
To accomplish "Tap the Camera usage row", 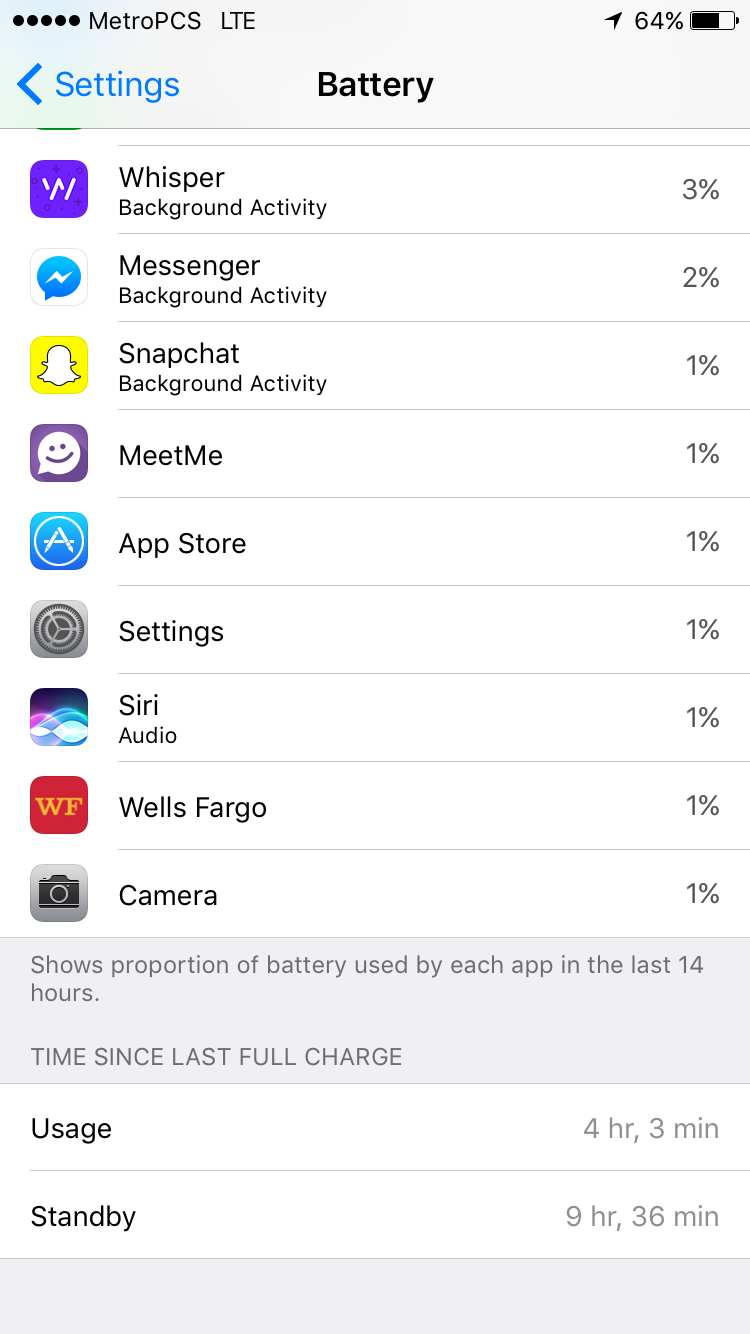I will [x=375, y=894].
